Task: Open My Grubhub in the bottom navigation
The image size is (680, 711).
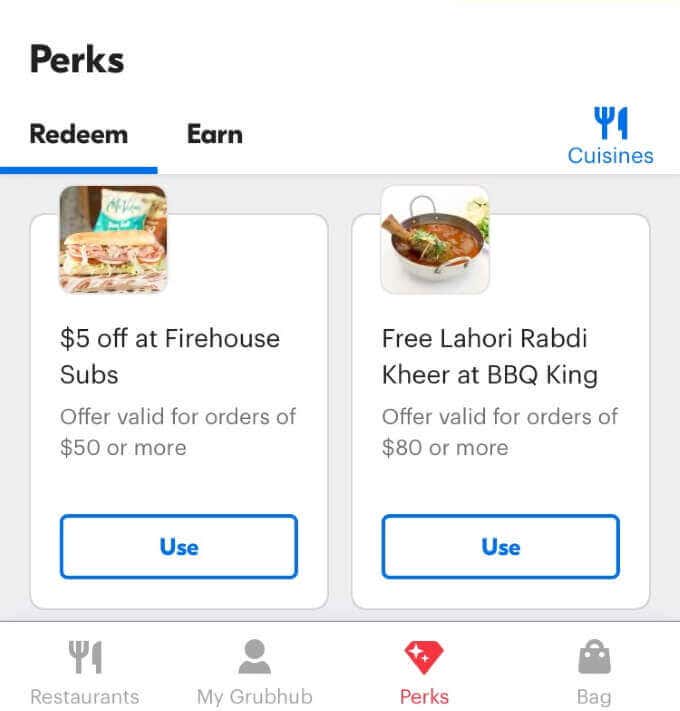Action: click(255, 673)
